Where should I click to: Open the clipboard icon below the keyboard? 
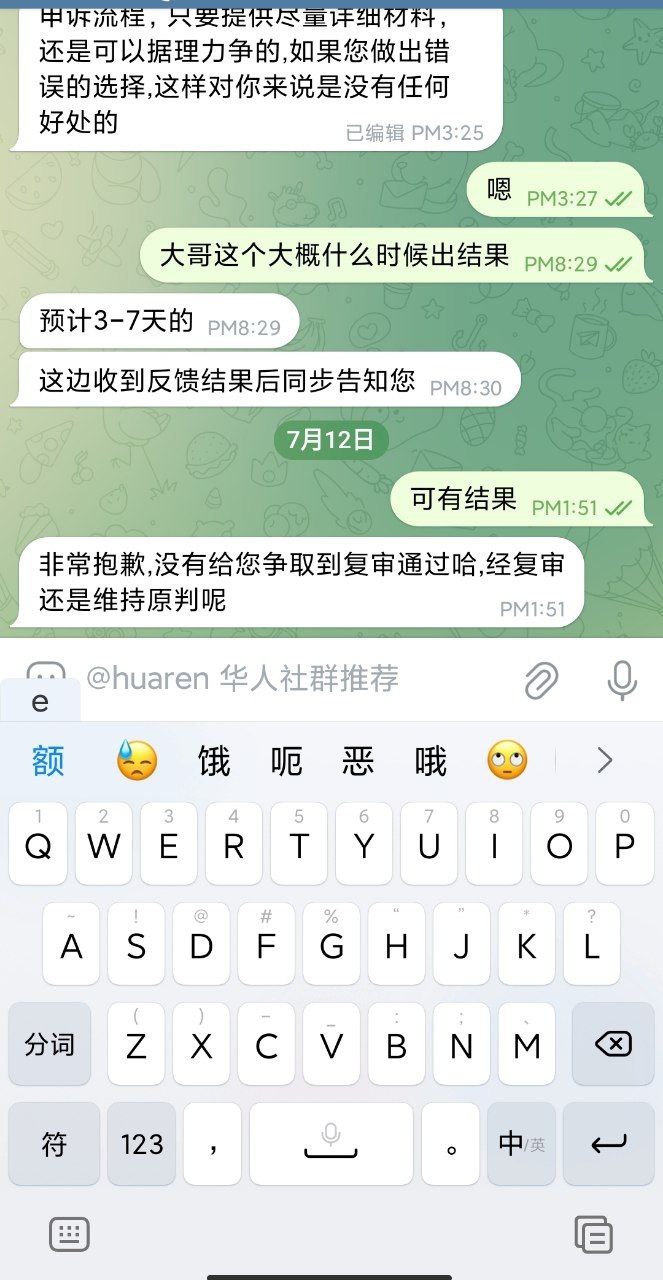(x=593, y=1234)
